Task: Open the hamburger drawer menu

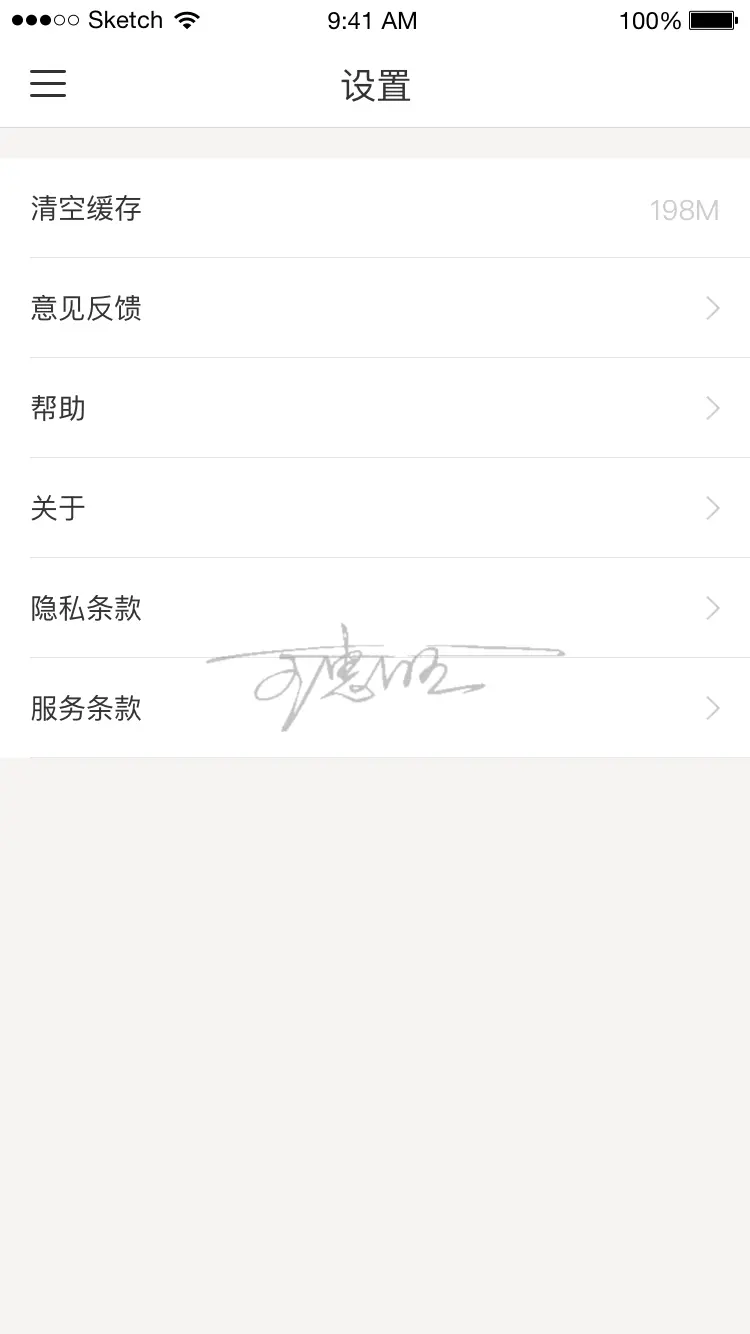Action: pyautogui.click(x=48, y=84)
